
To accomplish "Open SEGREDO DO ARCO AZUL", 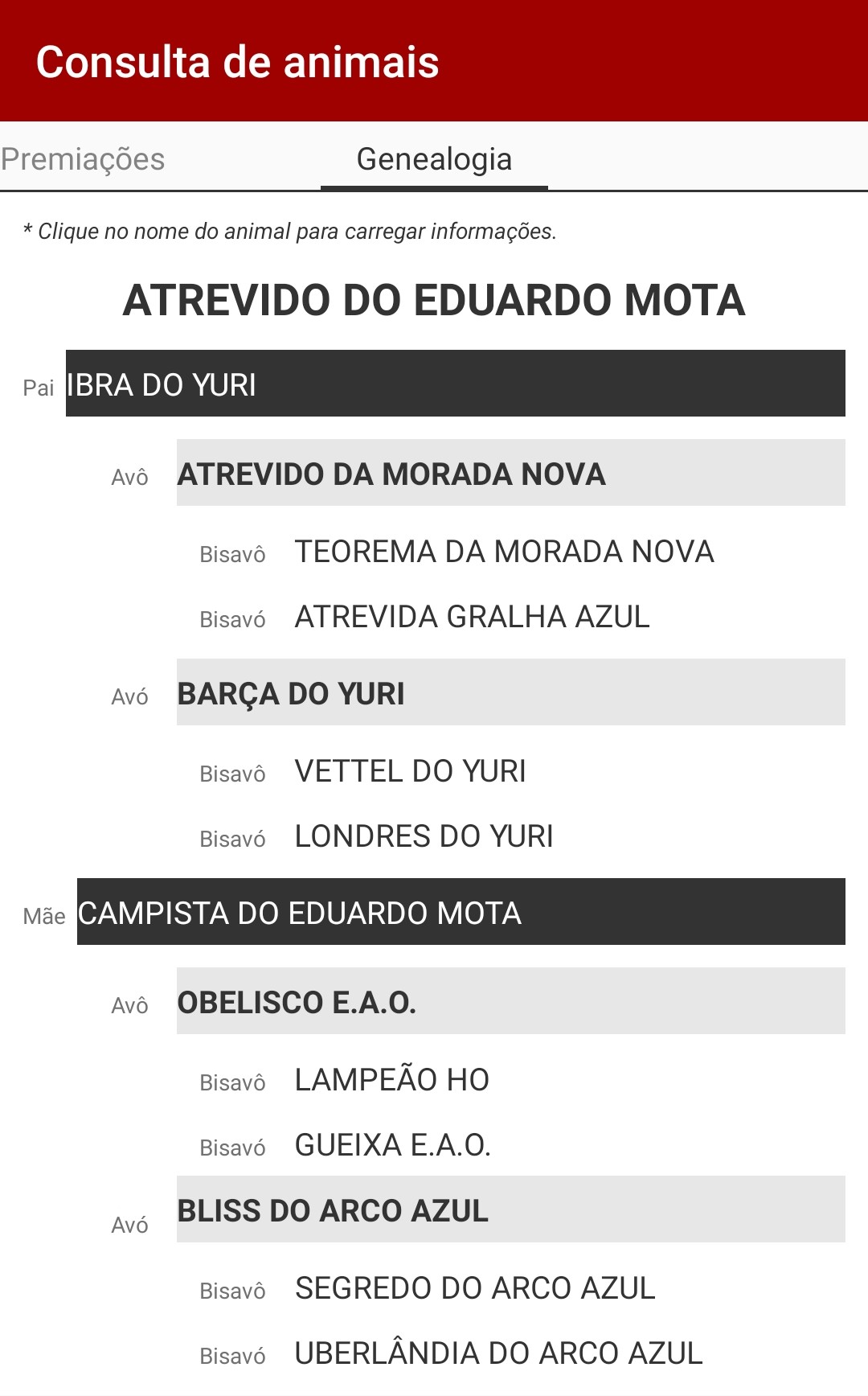I will [475, 1288].
